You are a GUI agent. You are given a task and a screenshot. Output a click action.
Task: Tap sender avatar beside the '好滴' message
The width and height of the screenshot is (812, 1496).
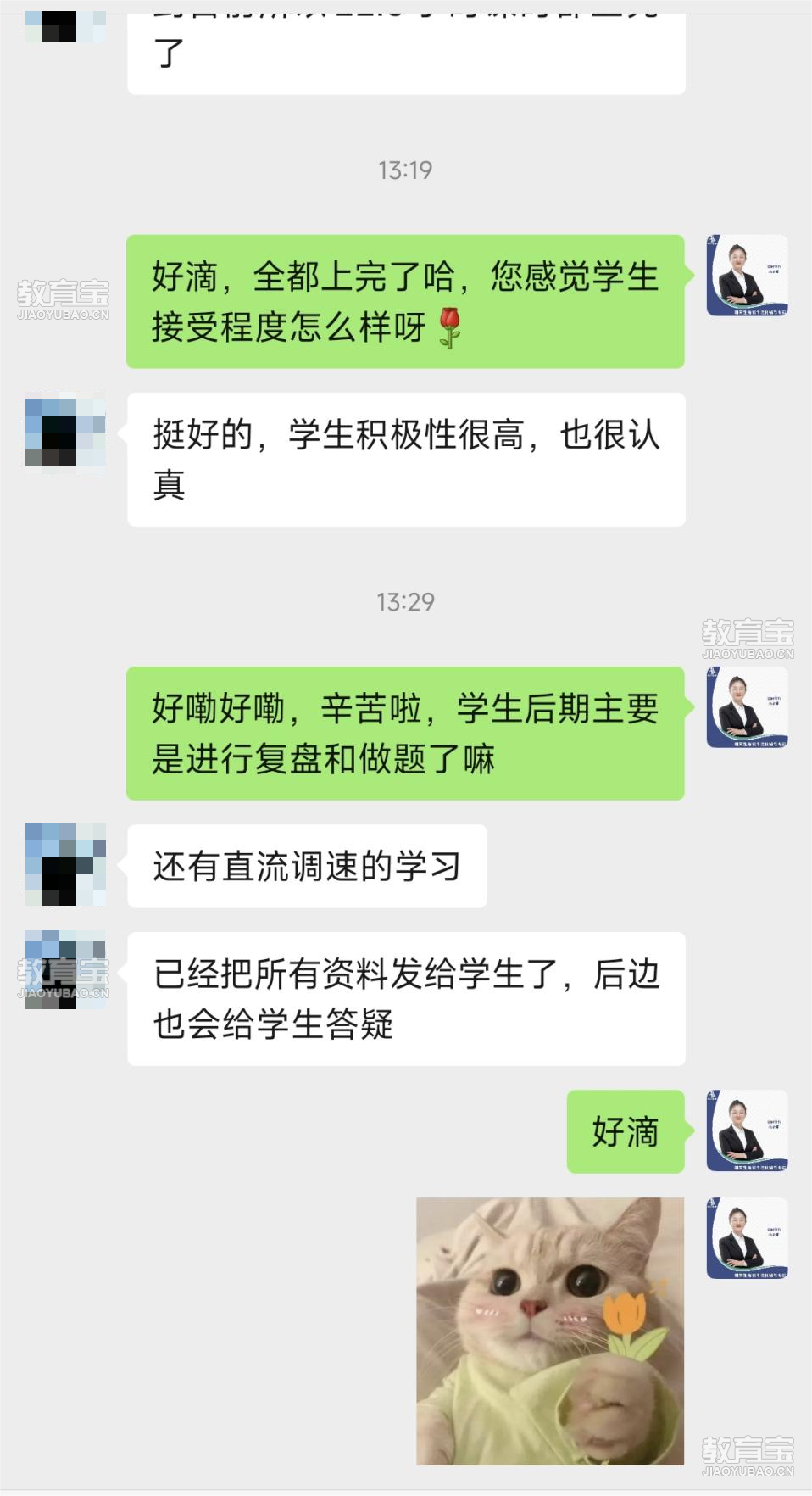(x=747, y=1130)
